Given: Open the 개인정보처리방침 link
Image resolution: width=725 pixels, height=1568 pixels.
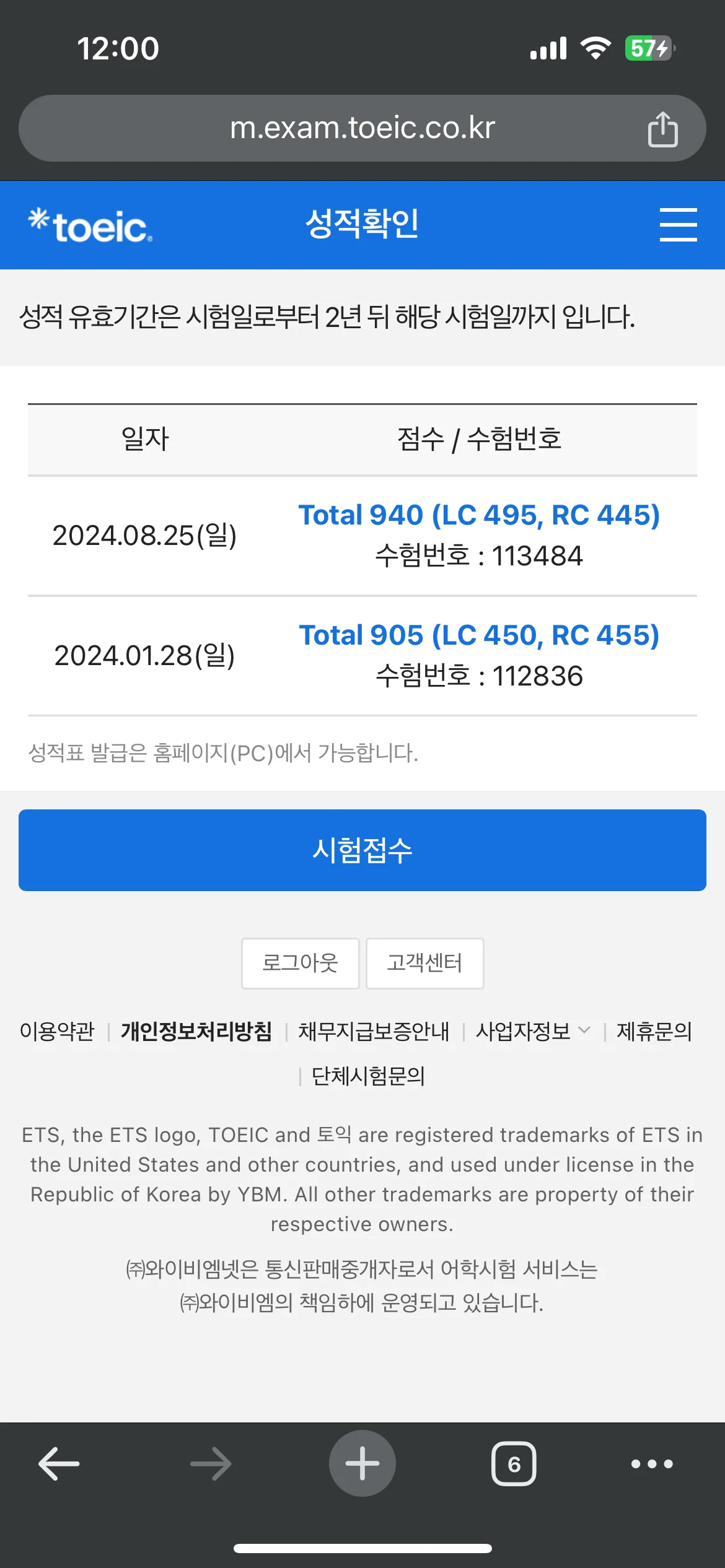Looking at the screenshot, I should (x=196, y=1031).
